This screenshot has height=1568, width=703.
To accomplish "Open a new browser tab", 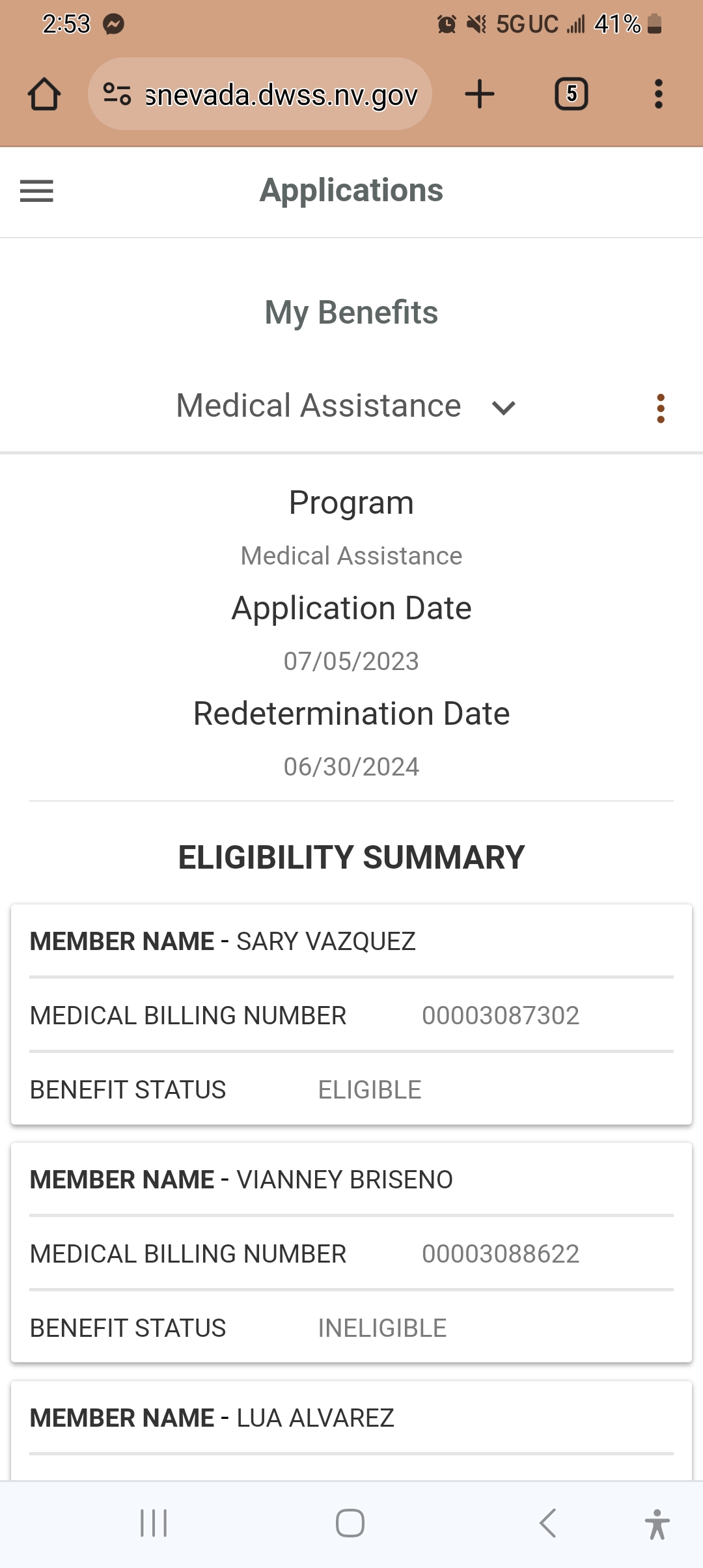I will point(480,94).
